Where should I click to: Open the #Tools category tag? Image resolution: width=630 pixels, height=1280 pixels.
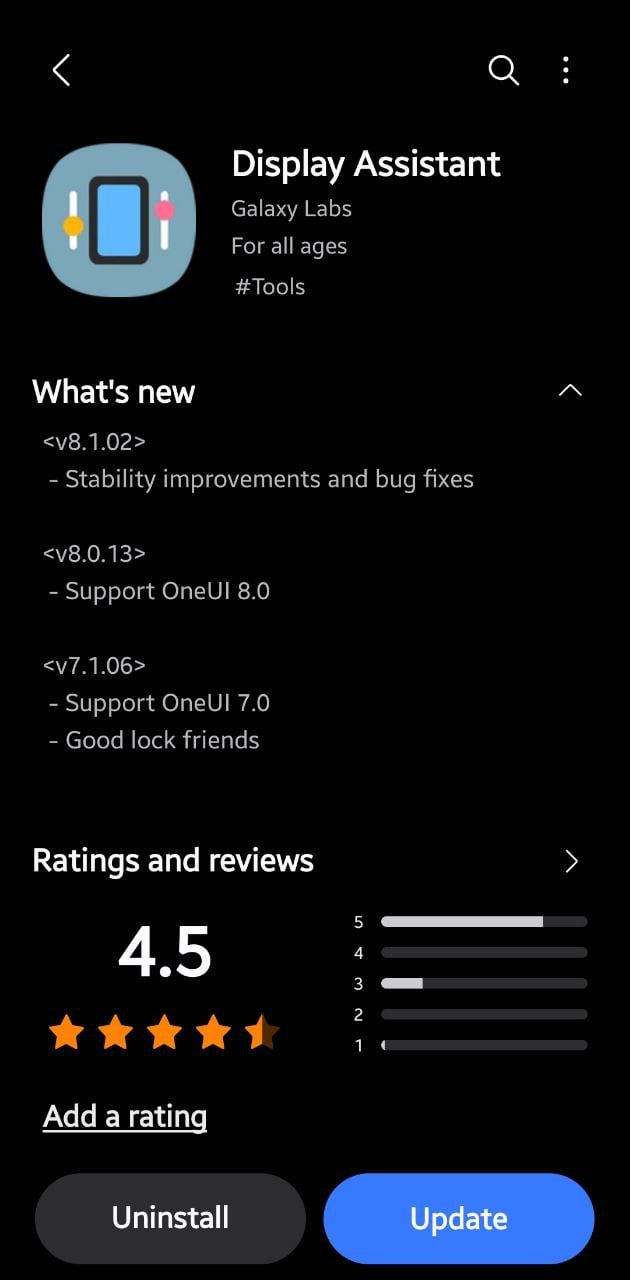[x=269, y=287]
